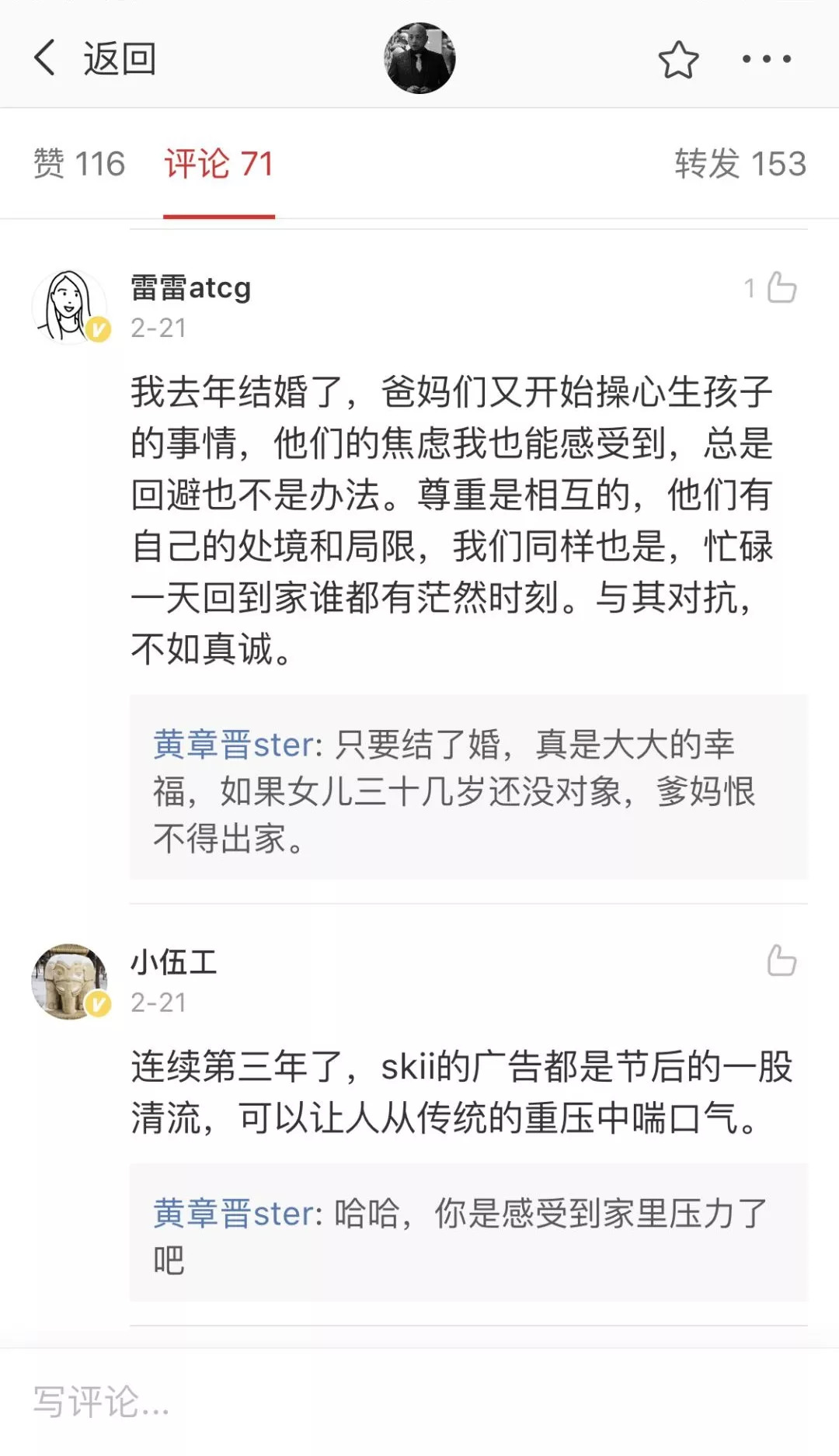Like 雷雷atcg's comment
This screenshot has width=839, height=1456.
781,288
